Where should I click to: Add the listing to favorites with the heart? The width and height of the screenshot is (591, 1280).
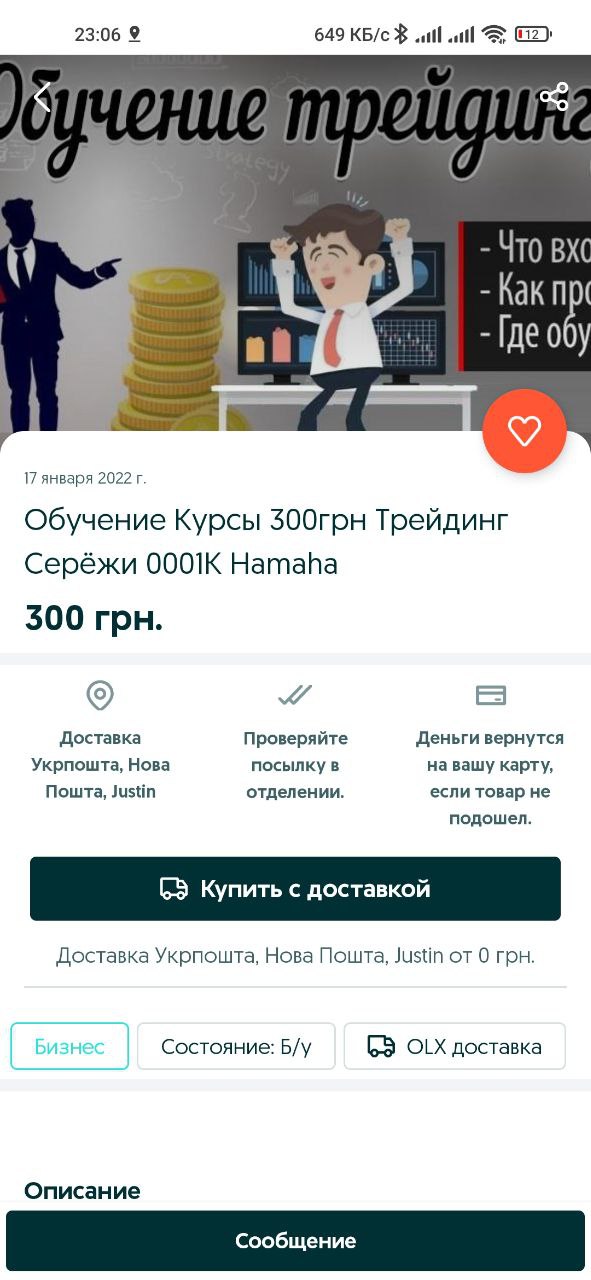[x=524, y=431]
